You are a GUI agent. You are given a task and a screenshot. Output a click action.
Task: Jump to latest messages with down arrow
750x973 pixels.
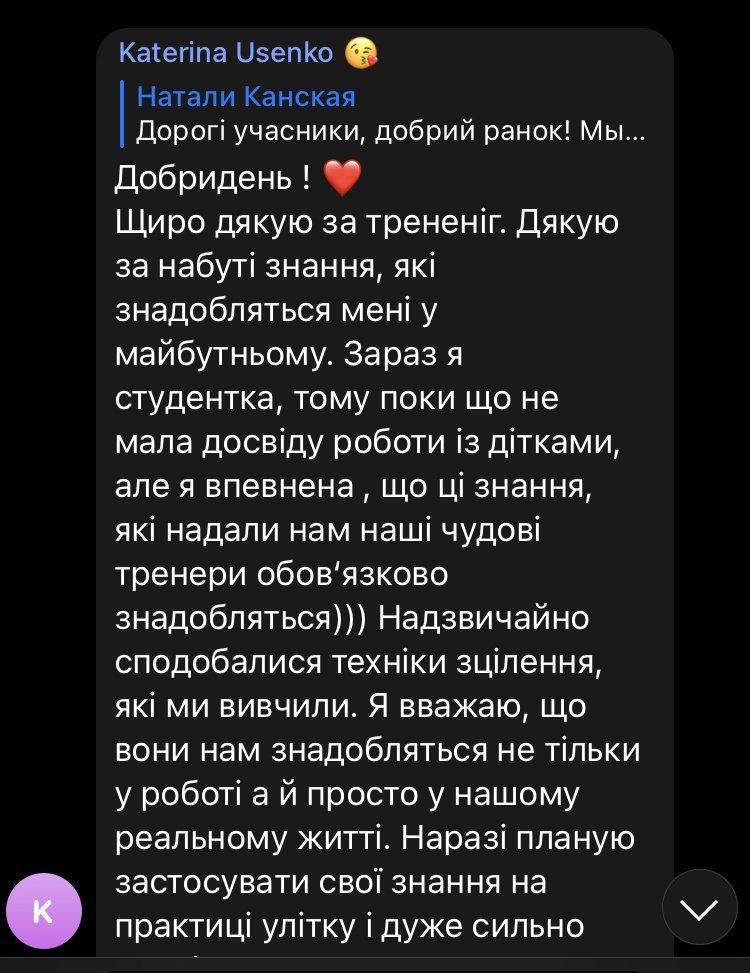(x=699, y=908)
